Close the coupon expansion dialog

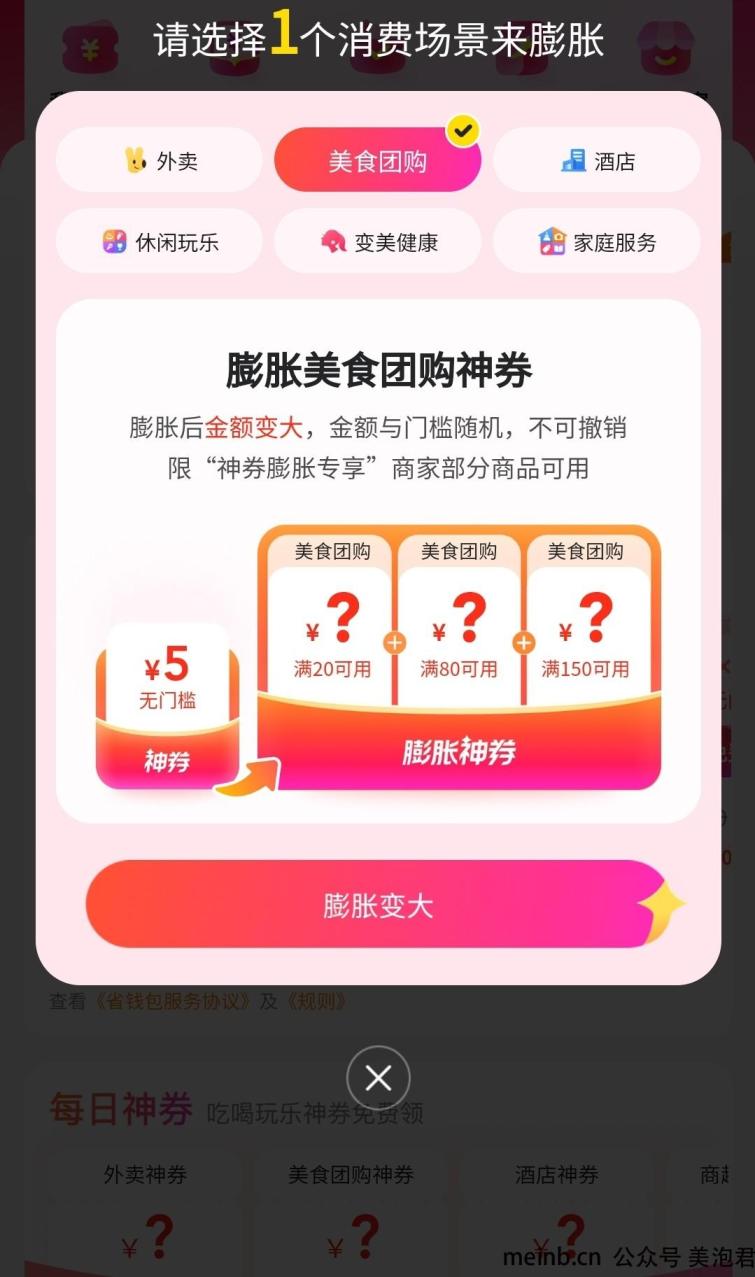(378, 1077)
